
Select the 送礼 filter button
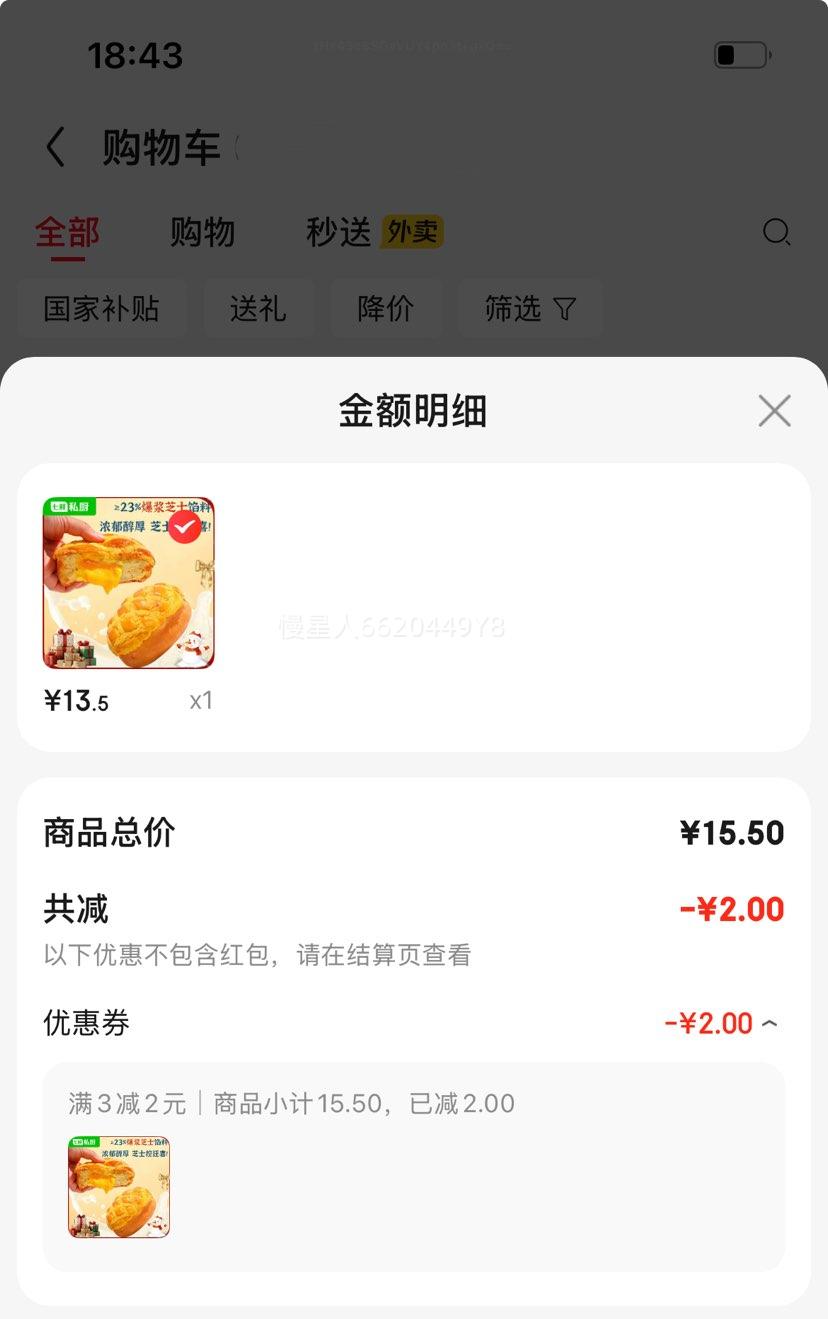tap(259, 309)
